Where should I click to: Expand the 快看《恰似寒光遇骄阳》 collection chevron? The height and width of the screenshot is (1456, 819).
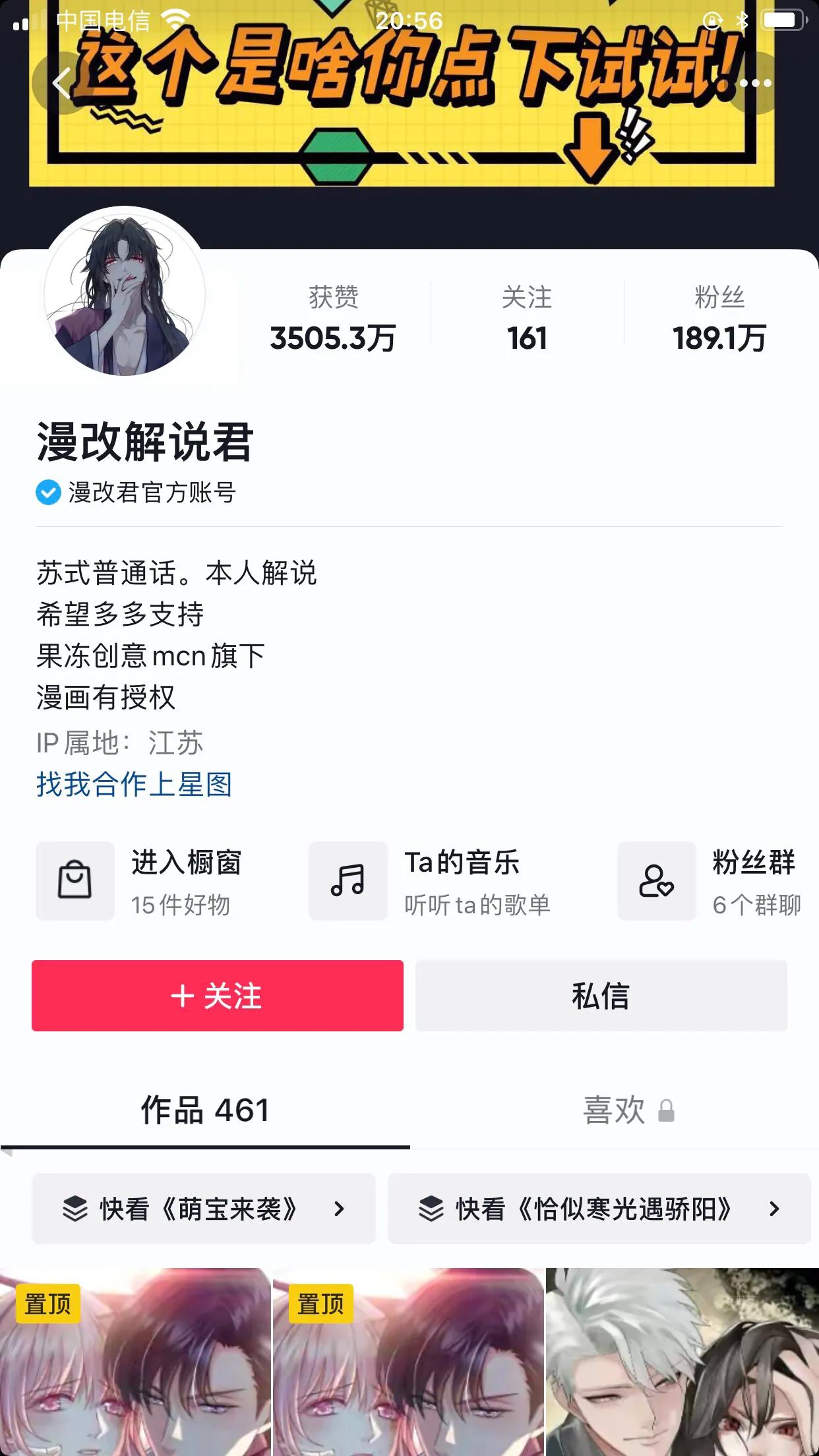click(775, 1209)
